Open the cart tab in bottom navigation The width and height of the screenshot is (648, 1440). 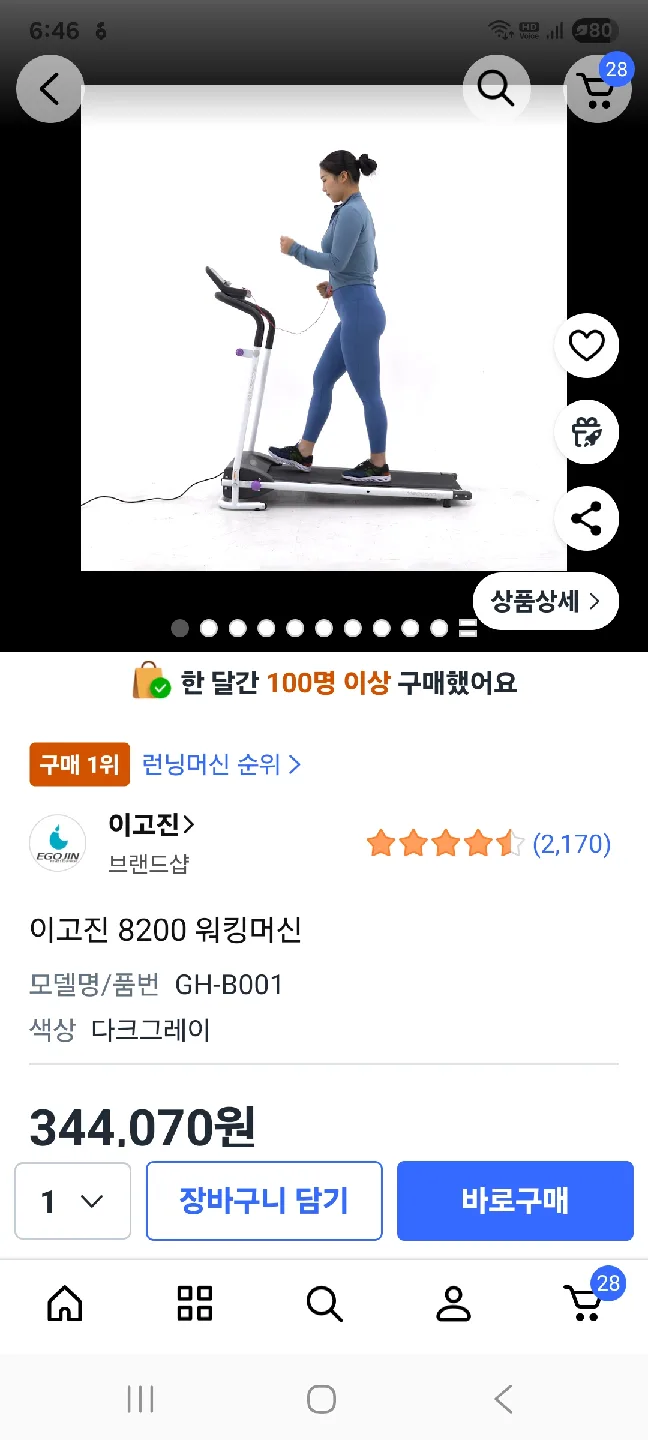click(x=583, y=1304)
